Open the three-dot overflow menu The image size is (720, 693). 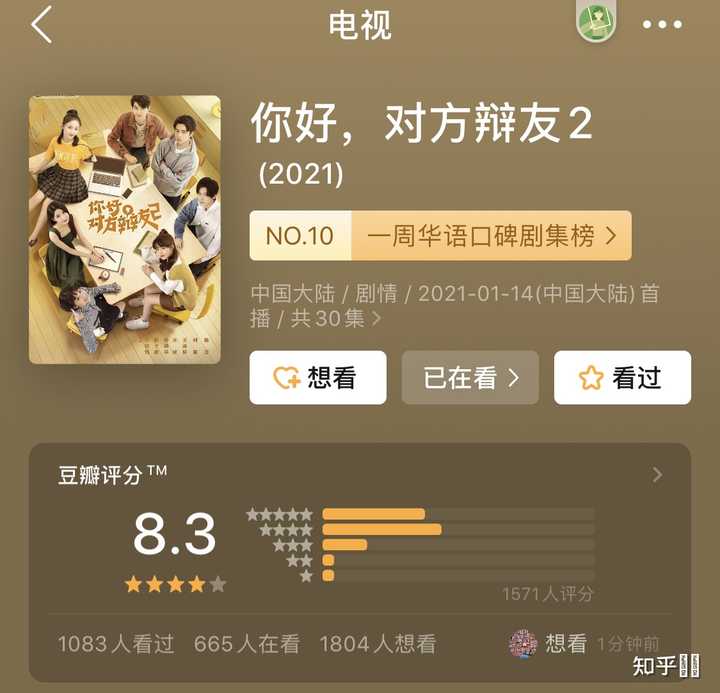pos(661,25)
